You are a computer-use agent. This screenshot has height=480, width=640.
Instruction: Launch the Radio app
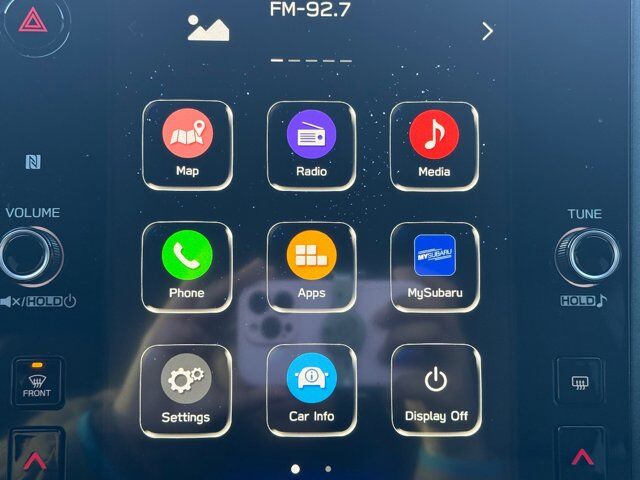point(311,145)
